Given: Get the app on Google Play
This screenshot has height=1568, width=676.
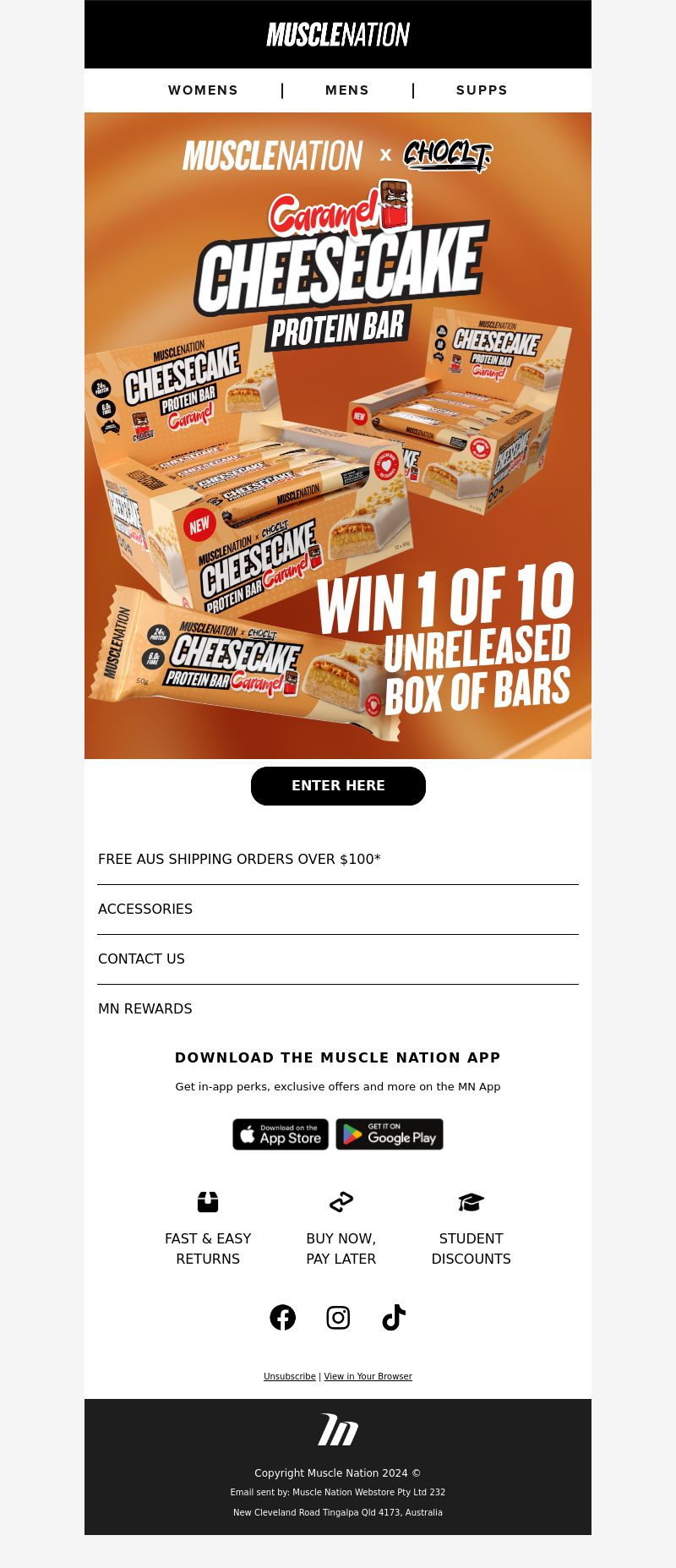Looking at the screenshot, I should point(390,1134).
